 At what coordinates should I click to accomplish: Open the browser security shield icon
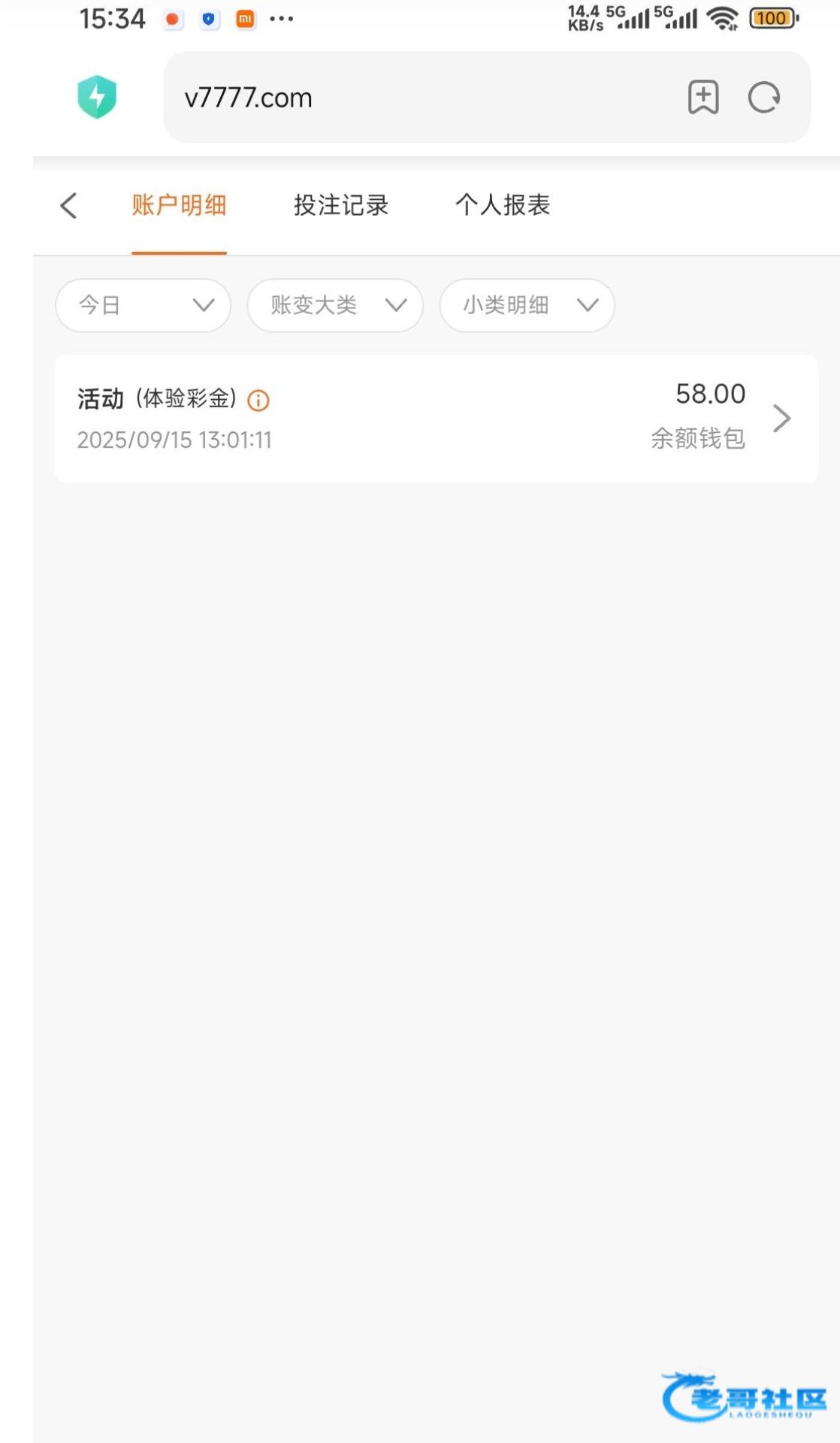click(x=97, y=97)
